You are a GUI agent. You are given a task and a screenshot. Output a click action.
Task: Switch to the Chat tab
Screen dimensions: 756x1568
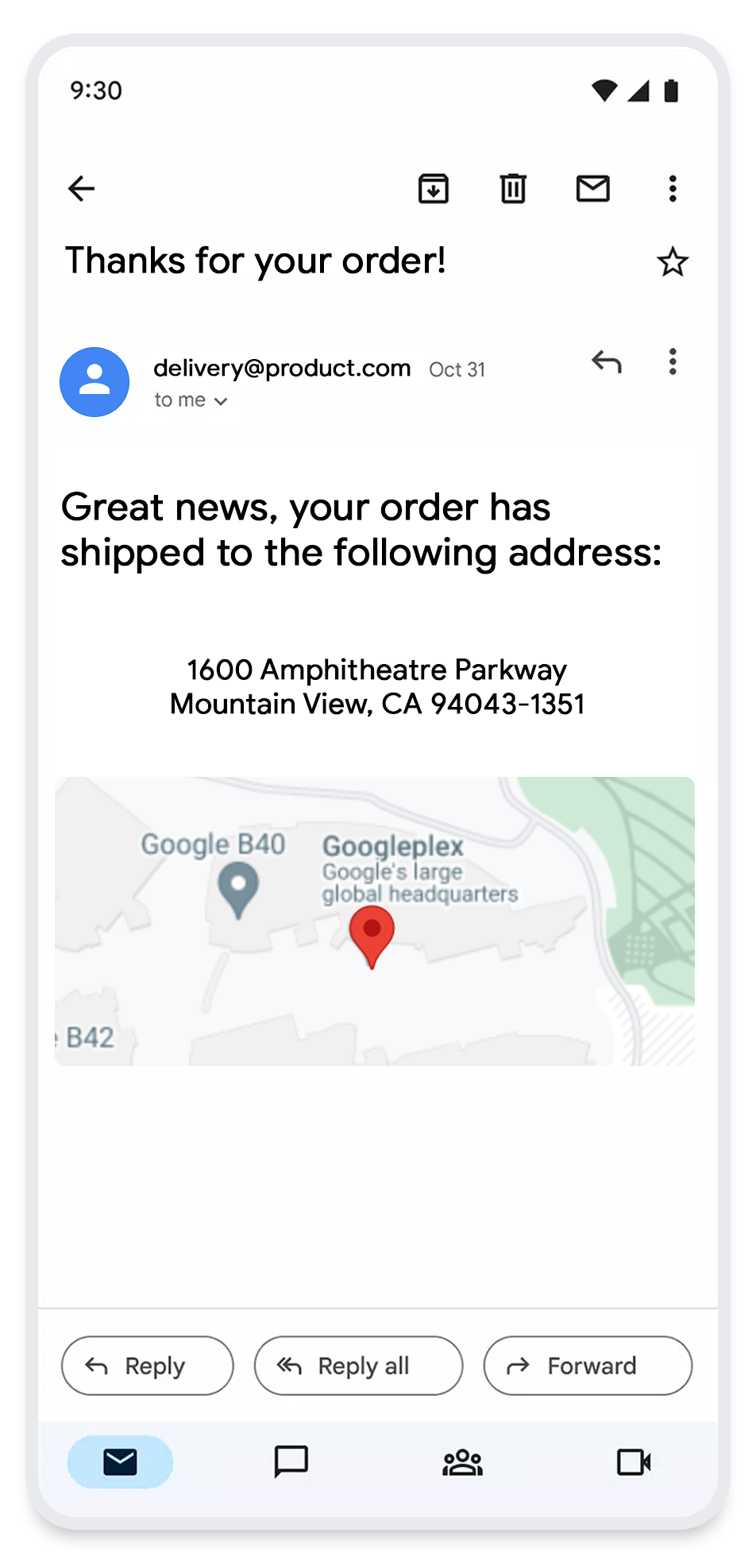click(x=291, y=1462)
